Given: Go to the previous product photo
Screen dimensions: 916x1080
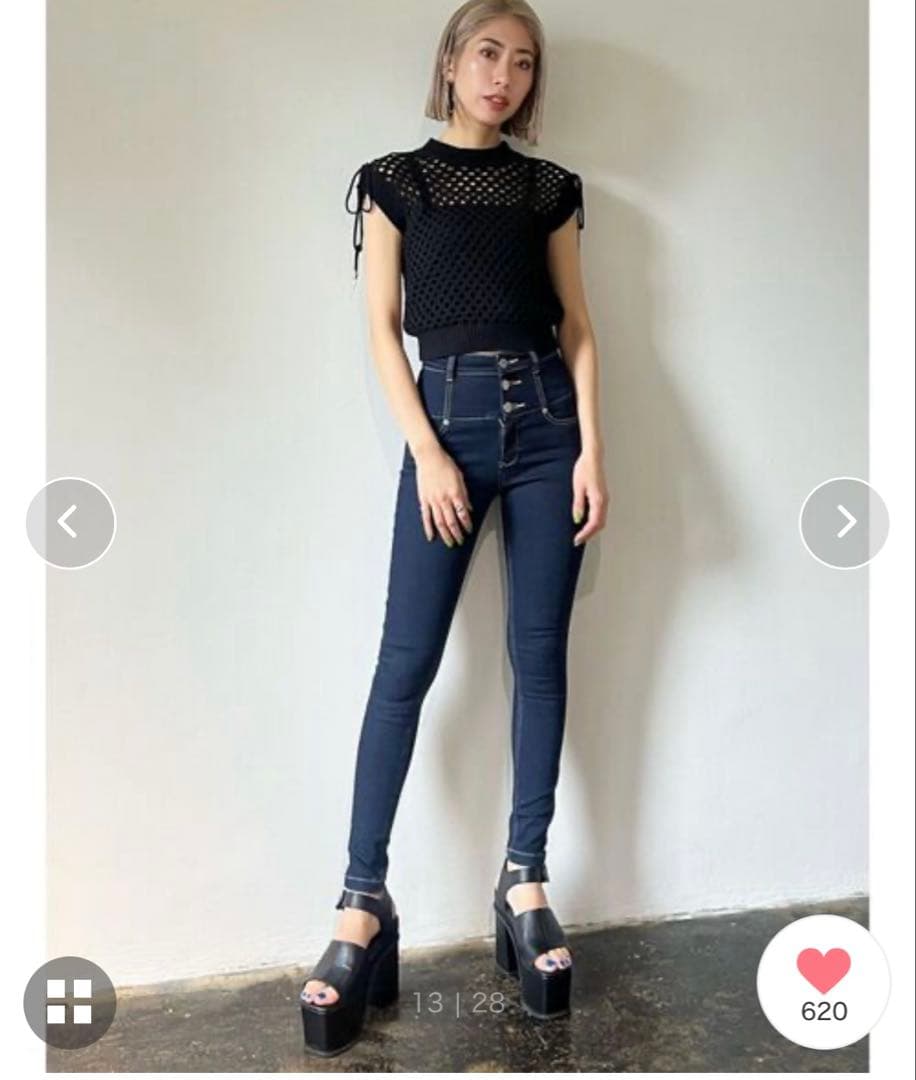Looking at the screenshot, I should (70, 523).
